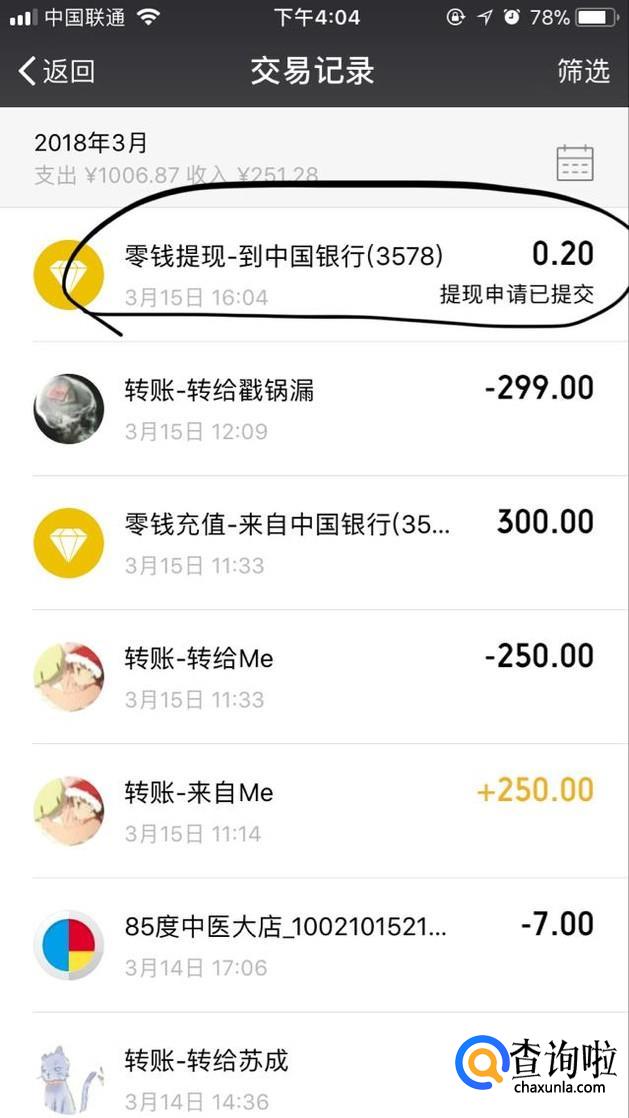
Task: Open the calendar month picker icon
Action: click(x=574, y=162)
